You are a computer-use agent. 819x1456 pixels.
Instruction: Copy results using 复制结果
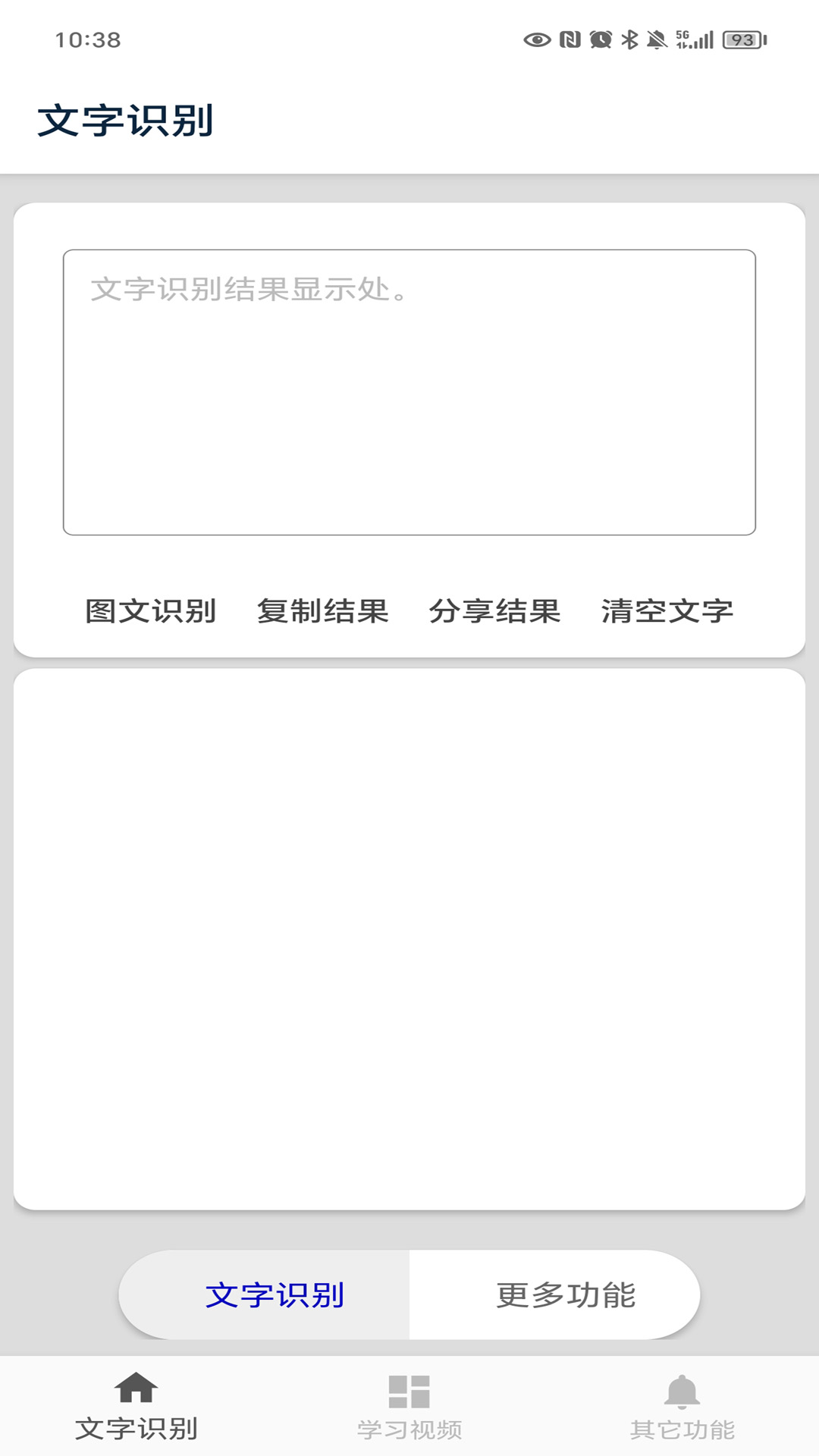[x=324, y=610]
